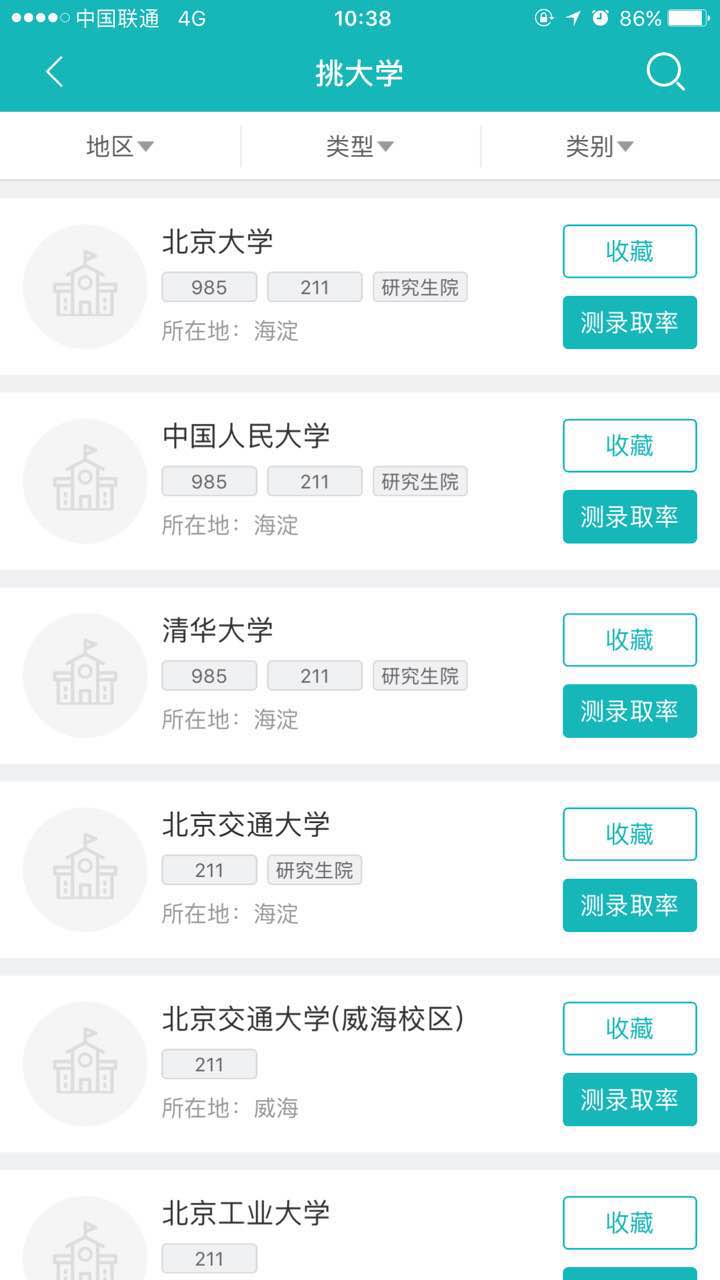The height and width of the screenshot is (1280, 720).
Task: Open the 地区 filter dropdown
Action: tap(119, 145)
